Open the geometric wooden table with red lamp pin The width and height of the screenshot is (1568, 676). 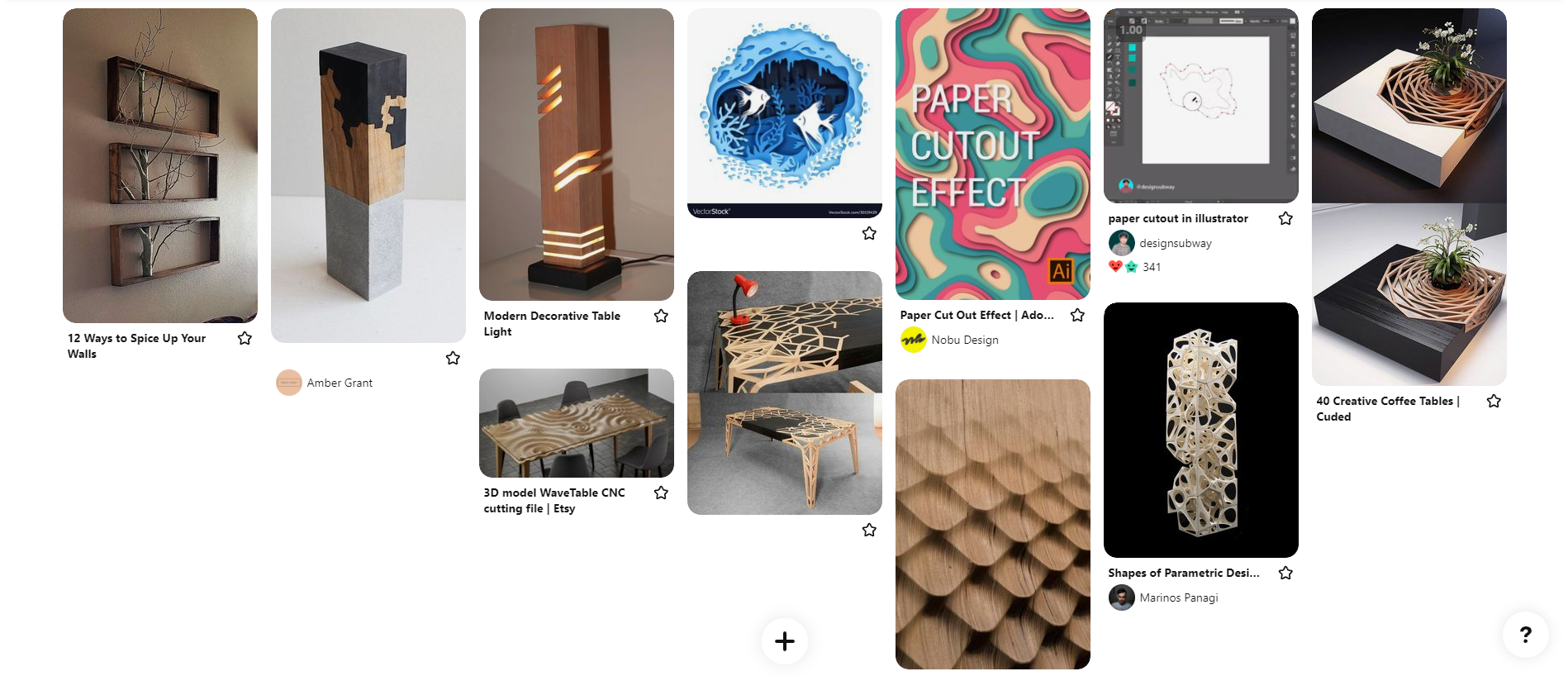pos(784,393)
